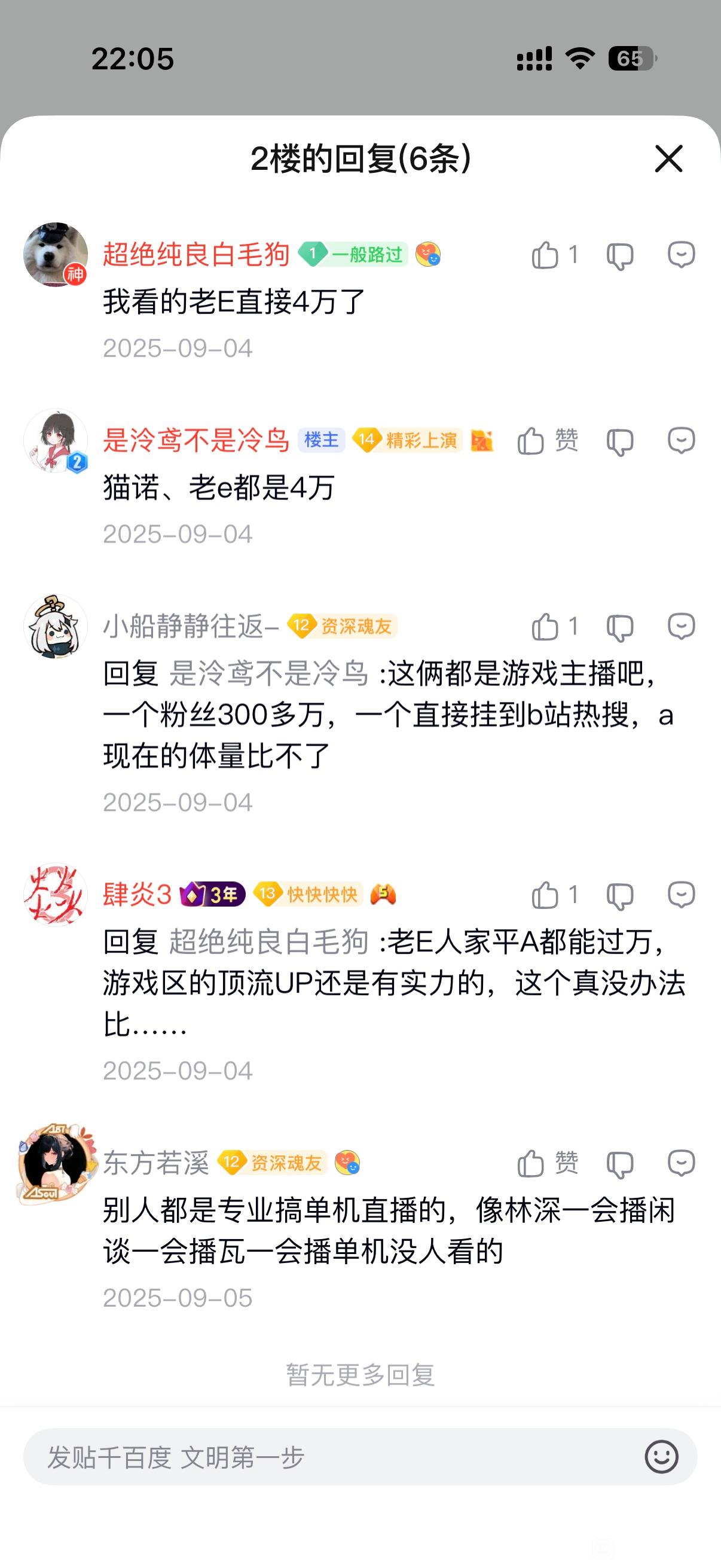Viewport: 721px width, 1568px height.
Task: Reply to 超绝纯良白毛狗's comment
Action: point(681,254)
